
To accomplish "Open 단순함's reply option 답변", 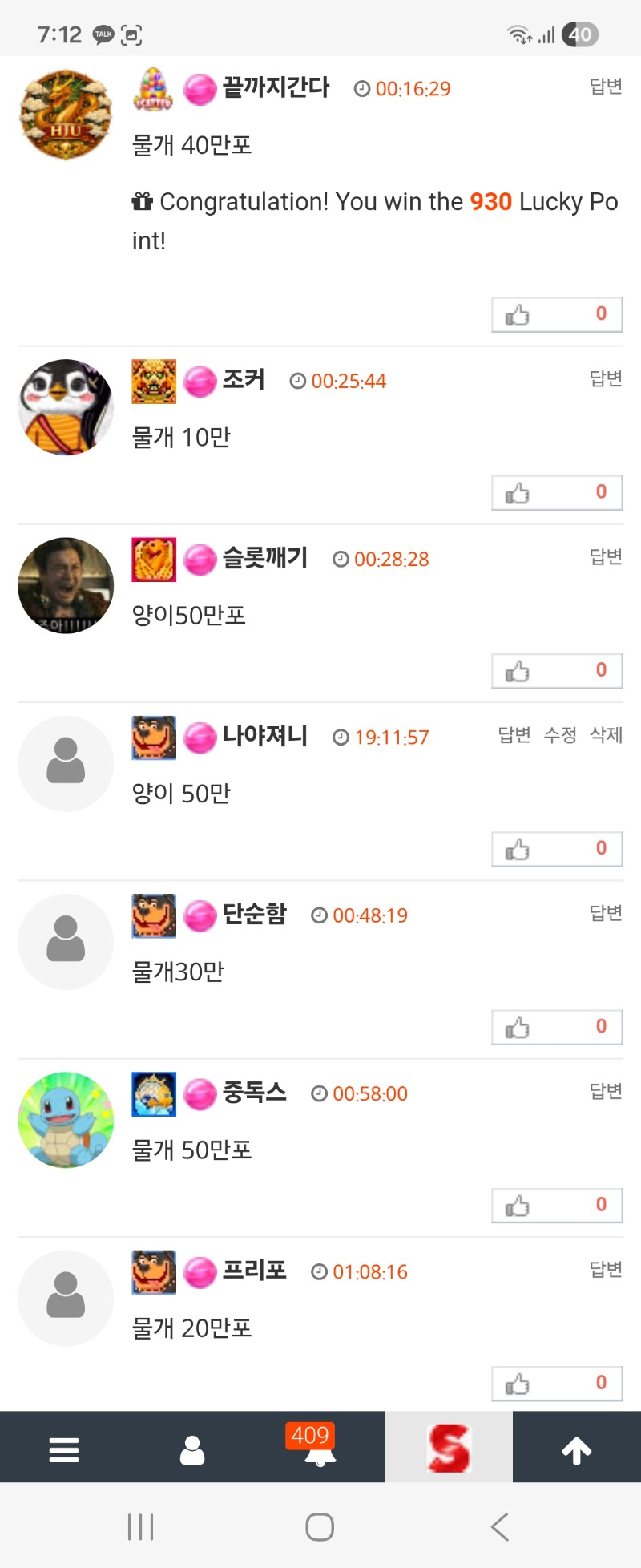I will [x=604, y=913].
